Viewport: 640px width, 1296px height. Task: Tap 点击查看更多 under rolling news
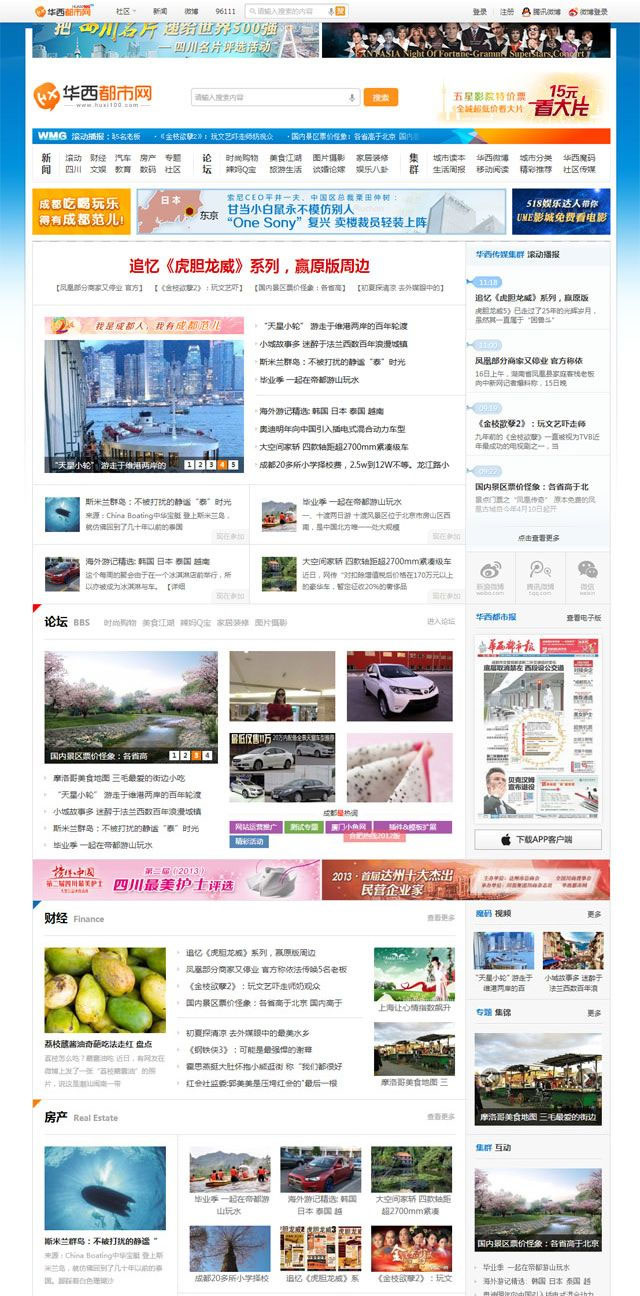(x=538, y=538)
